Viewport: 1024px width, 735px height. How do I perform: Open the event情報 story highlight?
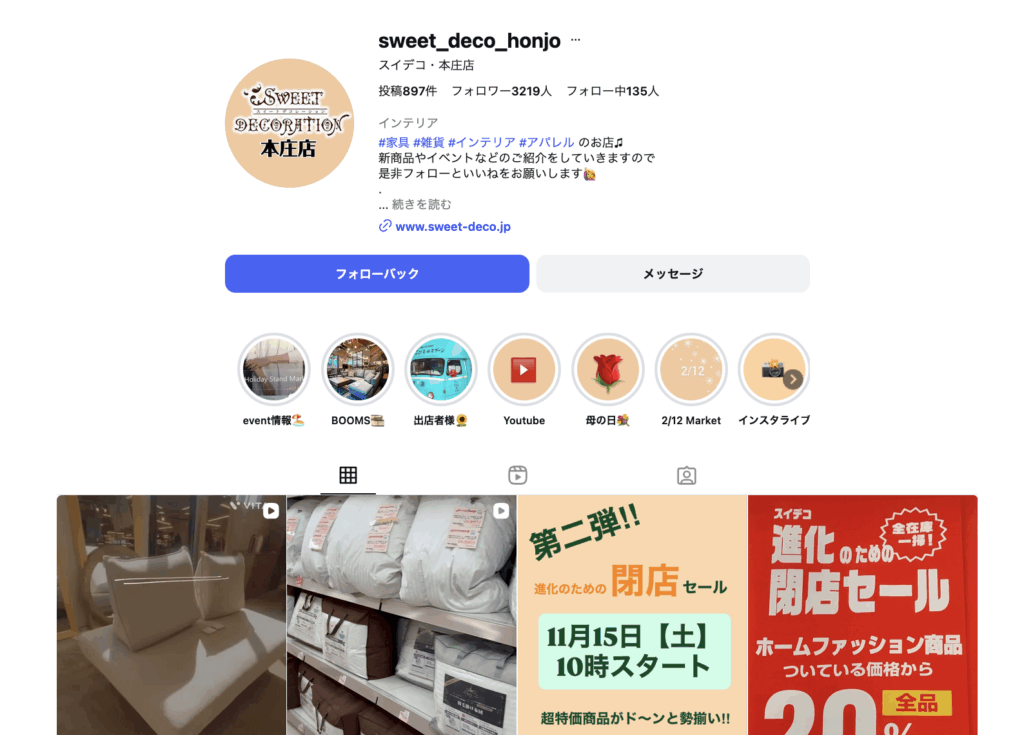coord(274,370)
